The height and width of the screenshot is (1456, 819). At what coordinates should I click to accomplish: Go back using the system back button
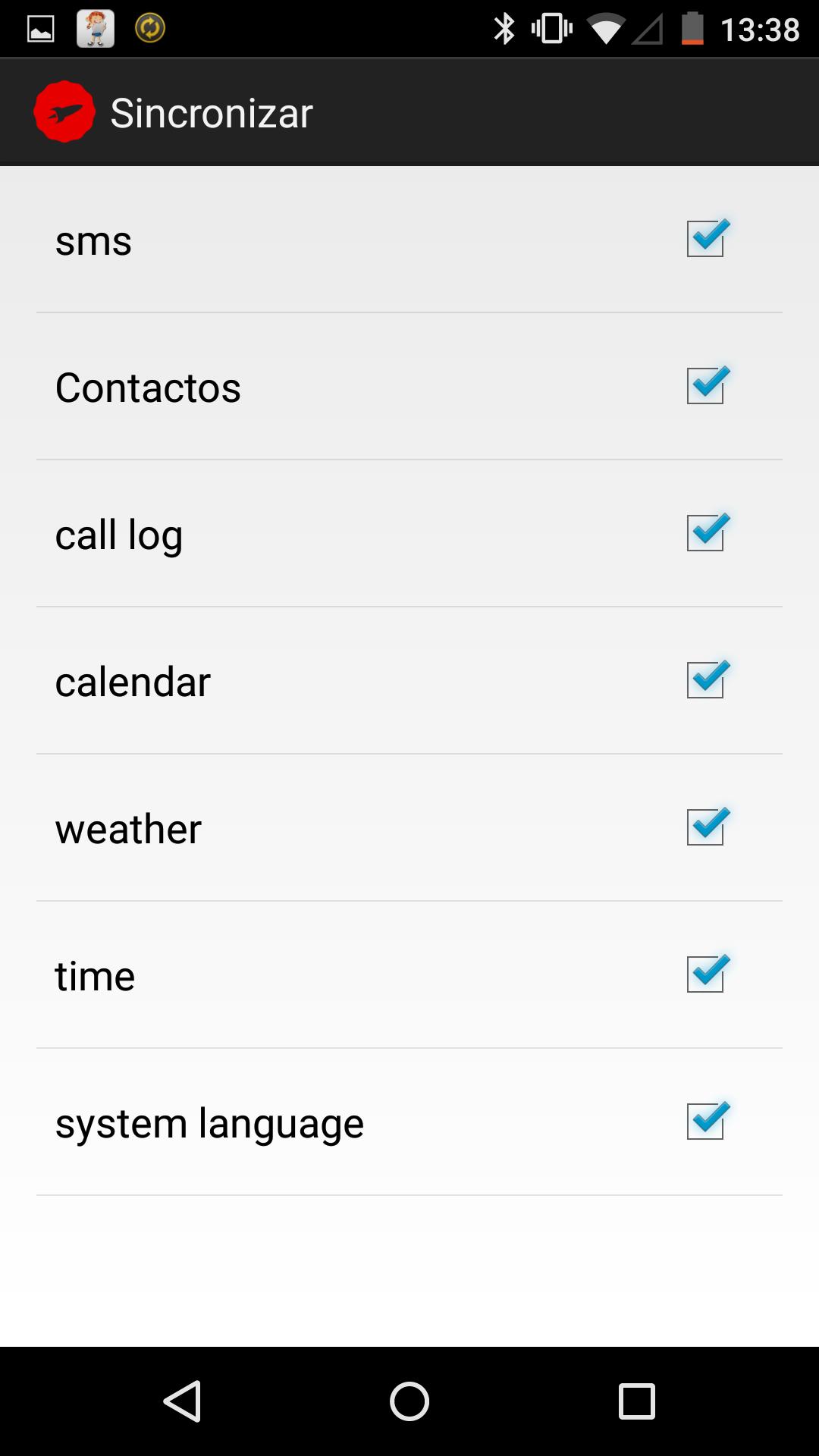pyautogui.click(x=182, y=1401)
